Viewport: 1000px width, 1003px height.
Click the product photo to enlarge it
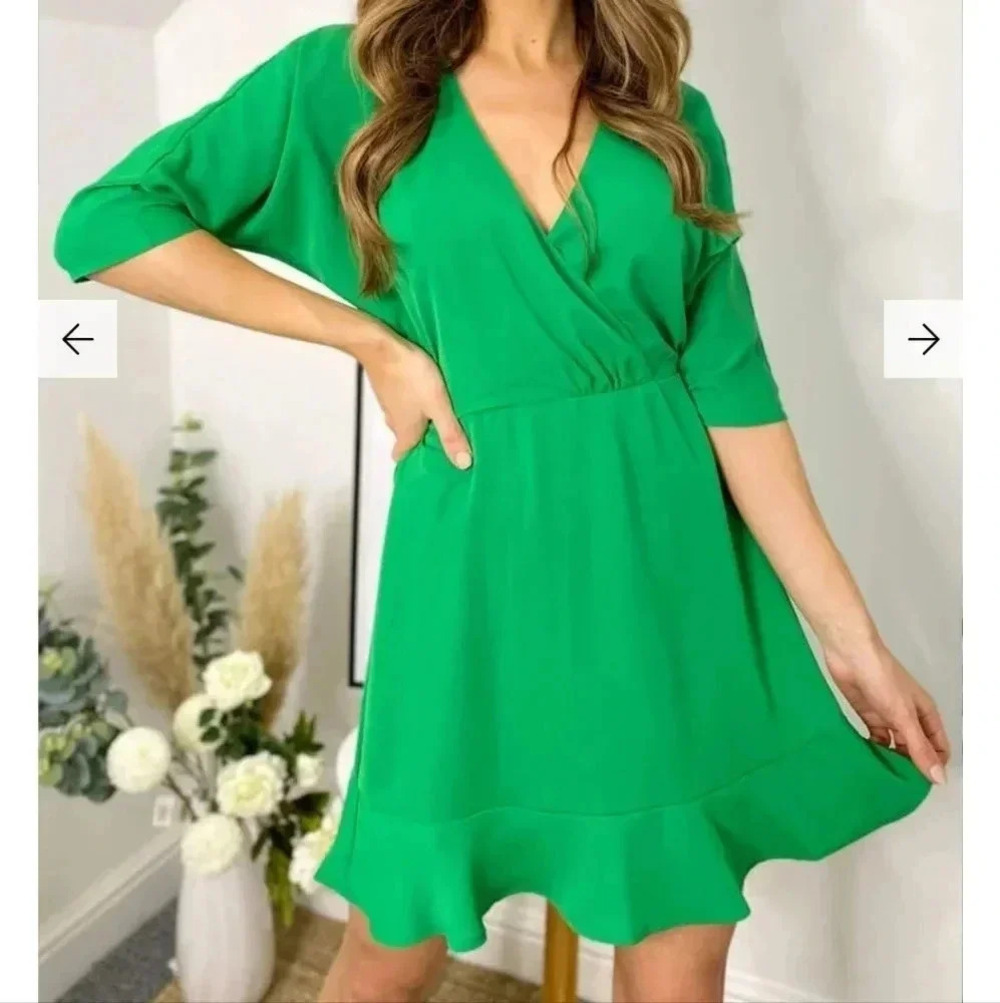pyautogui.click(x=500, y=500)
